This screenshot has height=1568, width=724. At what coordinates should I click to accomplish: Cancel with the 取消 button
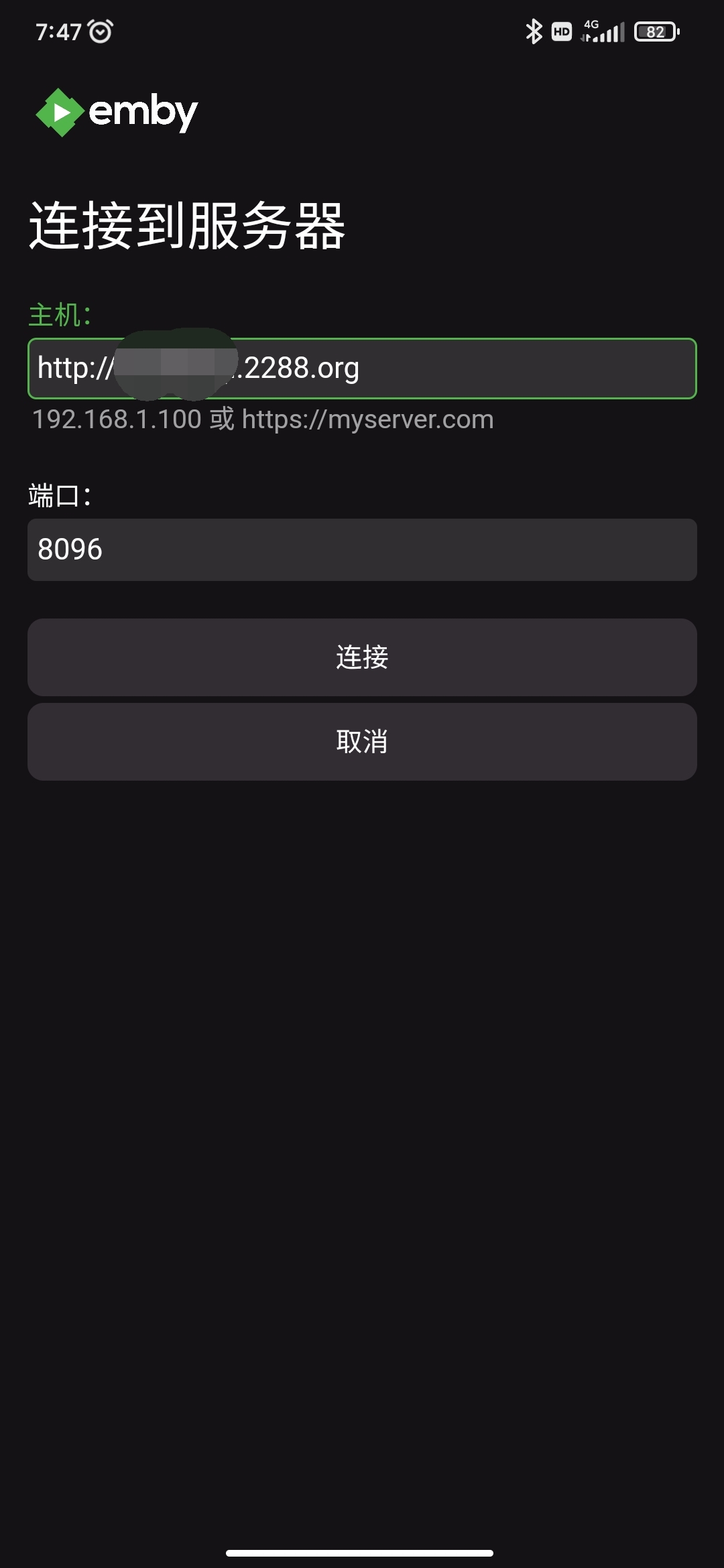(x=362, y=742)
